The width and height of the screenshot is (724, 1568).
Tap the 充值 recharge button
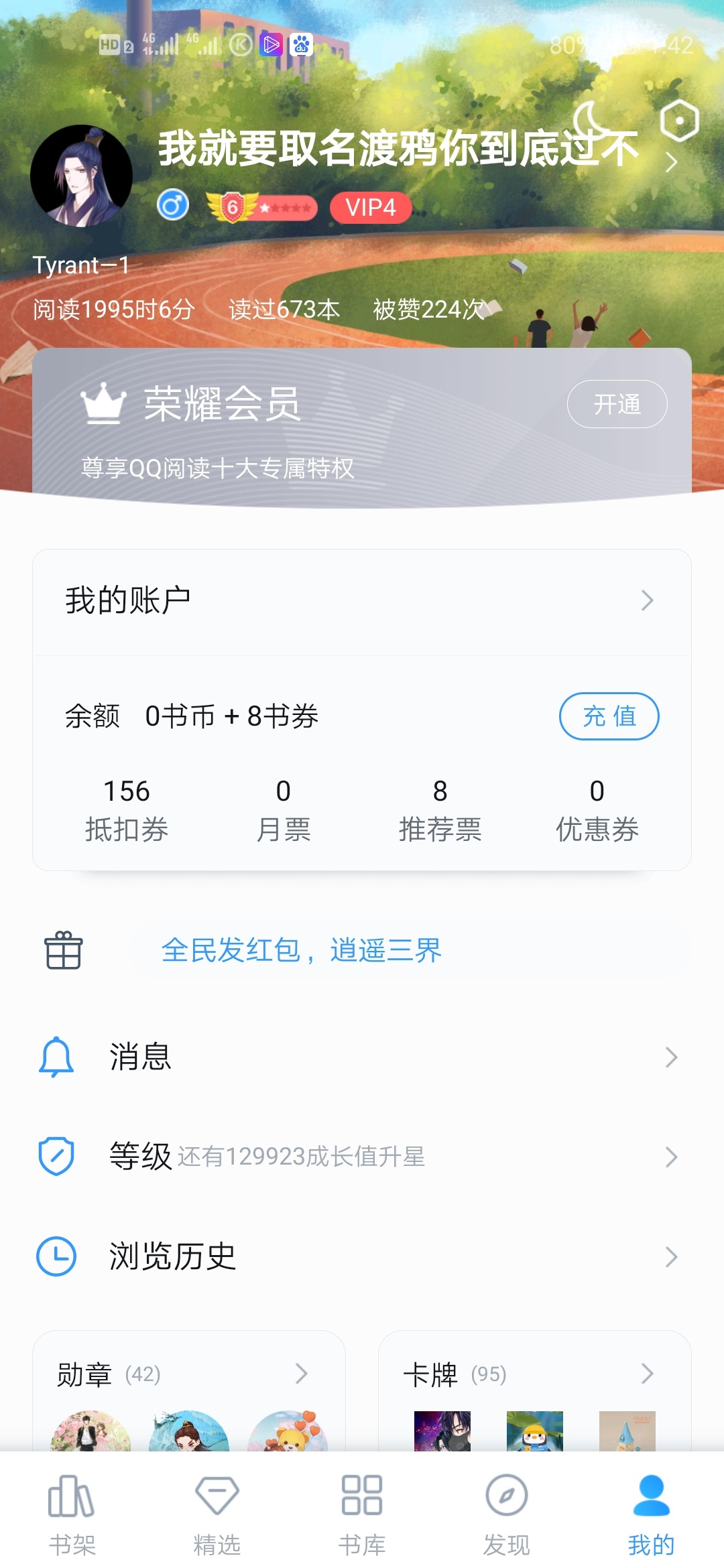point(609,716)
